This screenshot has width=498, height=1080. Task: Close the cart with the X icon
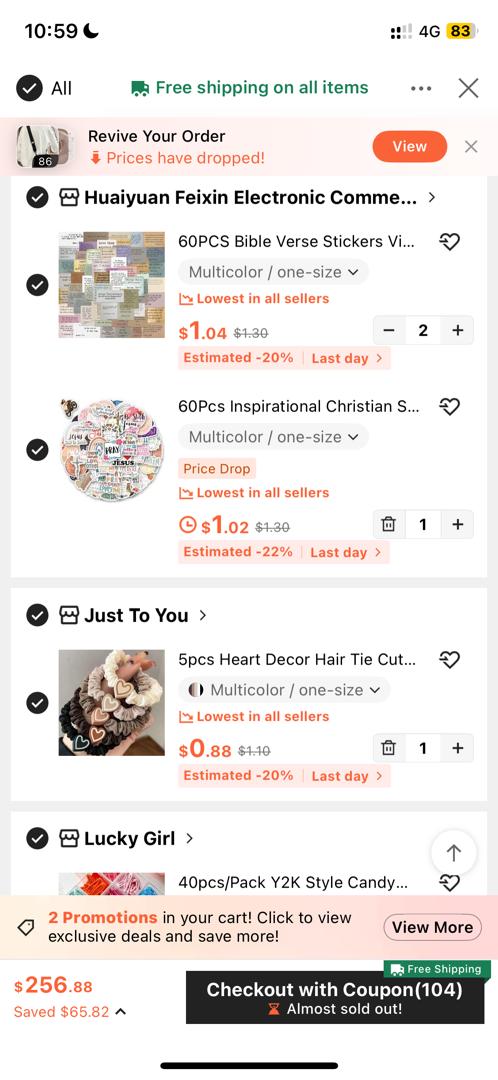point(468,88)
